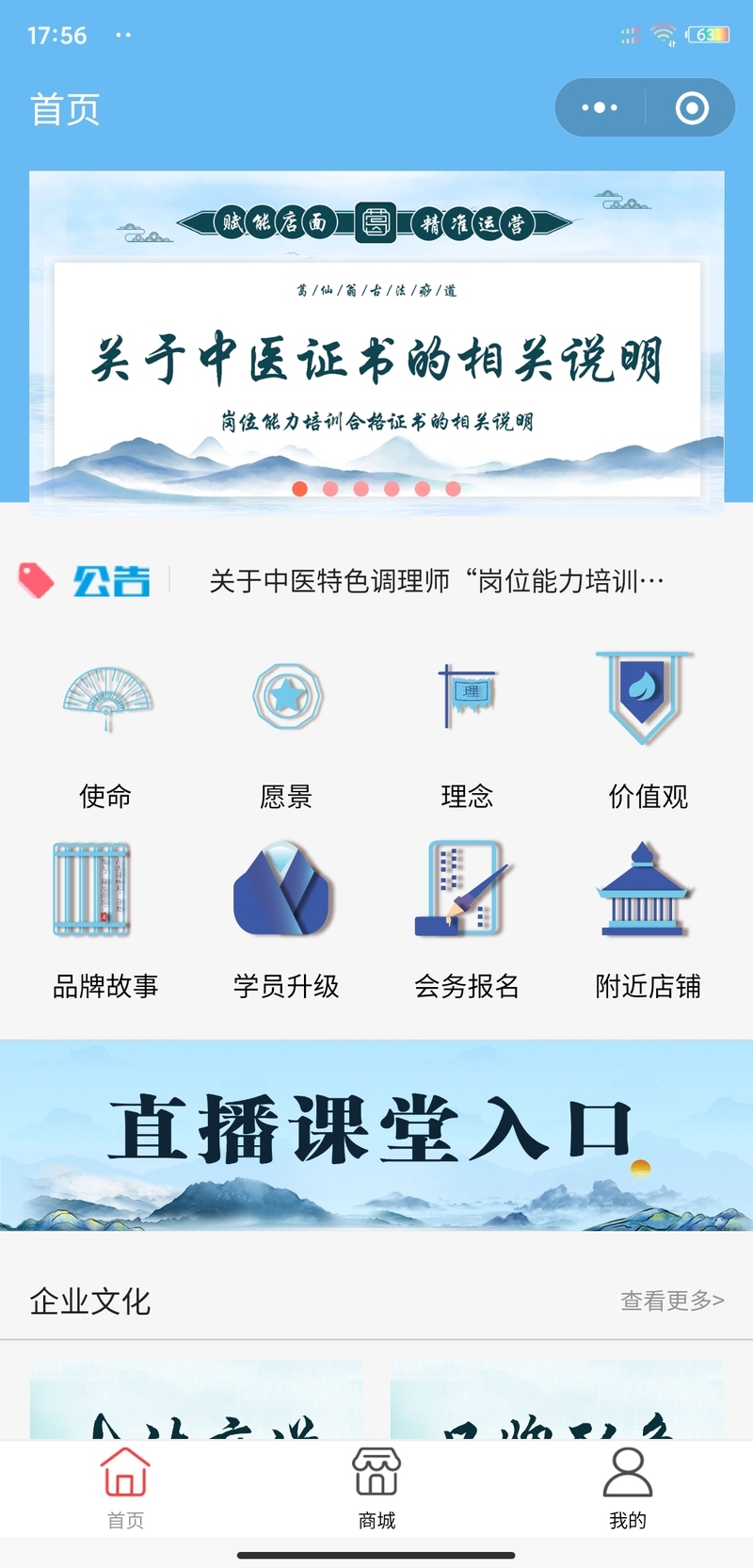The height and width of the screenshot is (1568, 753).
Task: Switch to the 我的 tab
Action: pos(627,1488)
